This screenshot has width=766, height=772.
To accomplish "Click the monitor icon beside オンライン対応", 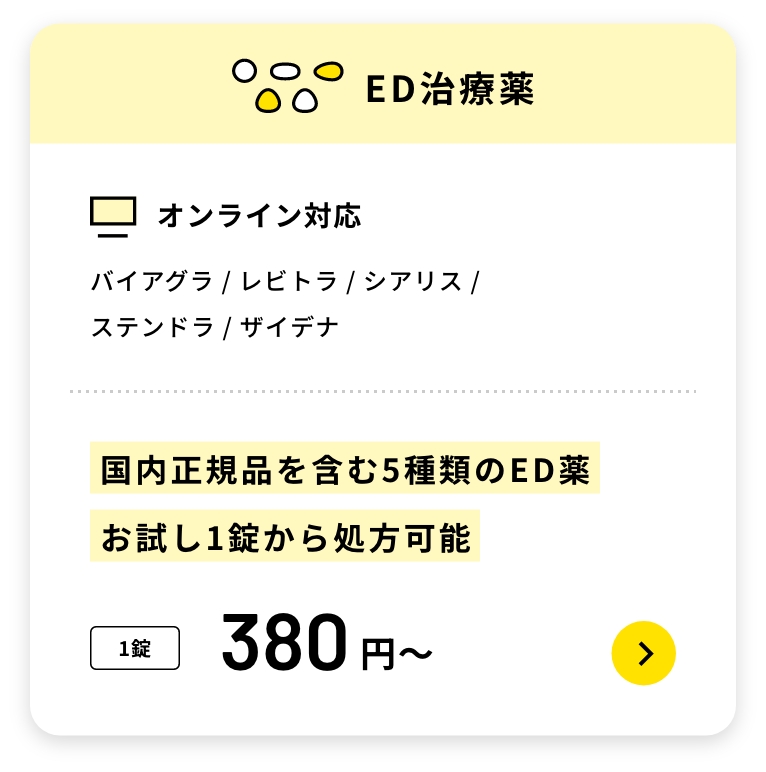I will coord(112,214).
